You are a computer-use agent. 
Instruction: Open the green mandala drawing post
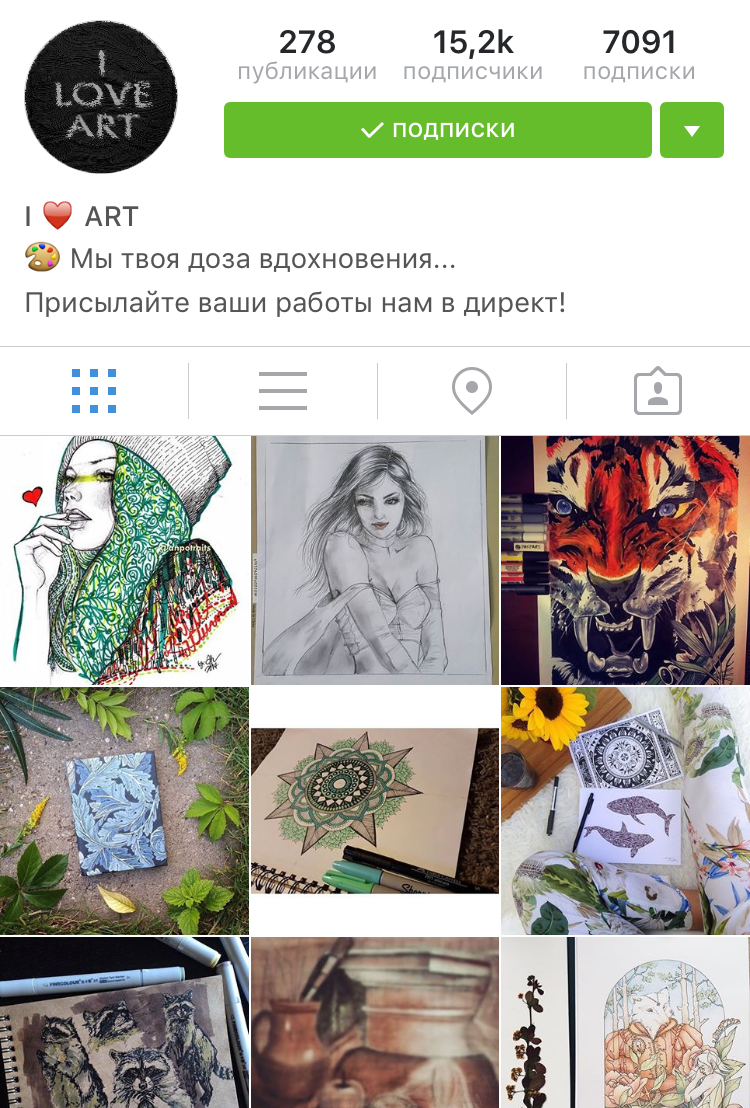point(374,810)
